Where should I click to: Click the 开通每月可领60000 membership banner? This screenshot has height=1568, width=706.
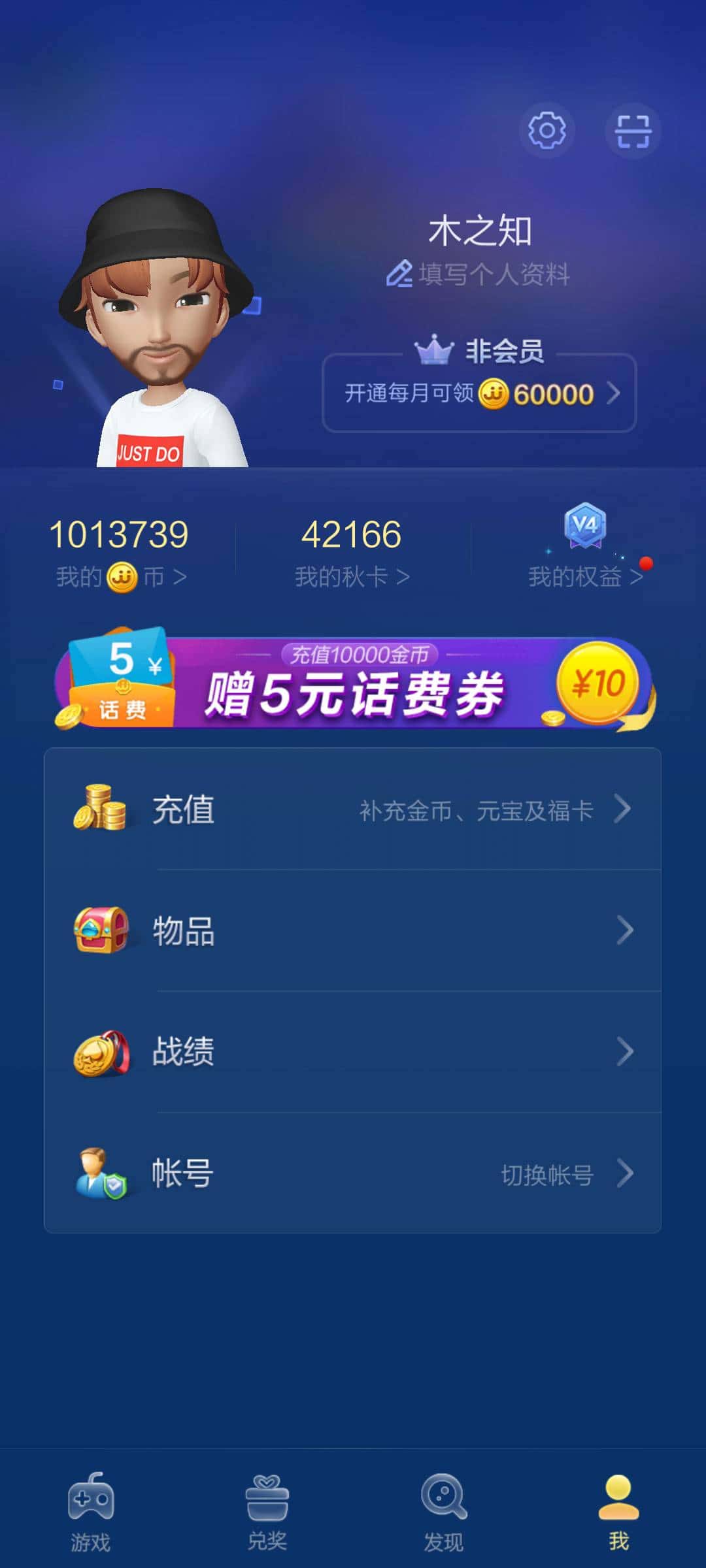point(479,394)
